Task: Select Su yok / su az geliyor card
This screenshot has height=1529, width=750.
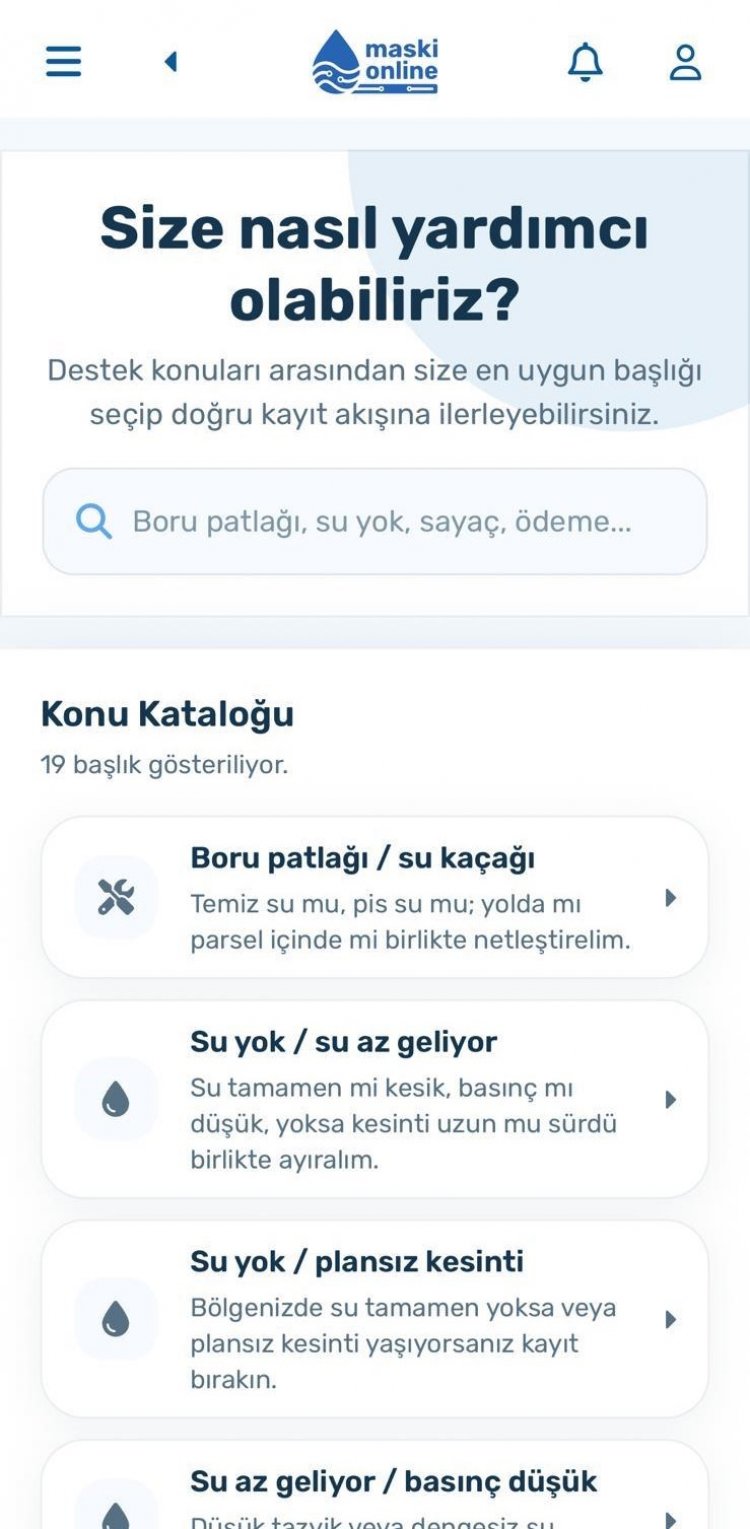Action: pos(375,1100)
